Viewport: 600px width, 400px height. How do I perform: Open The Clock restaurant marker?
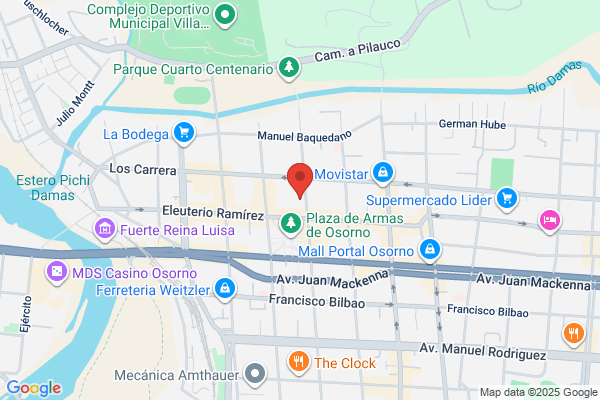point(297,362)
